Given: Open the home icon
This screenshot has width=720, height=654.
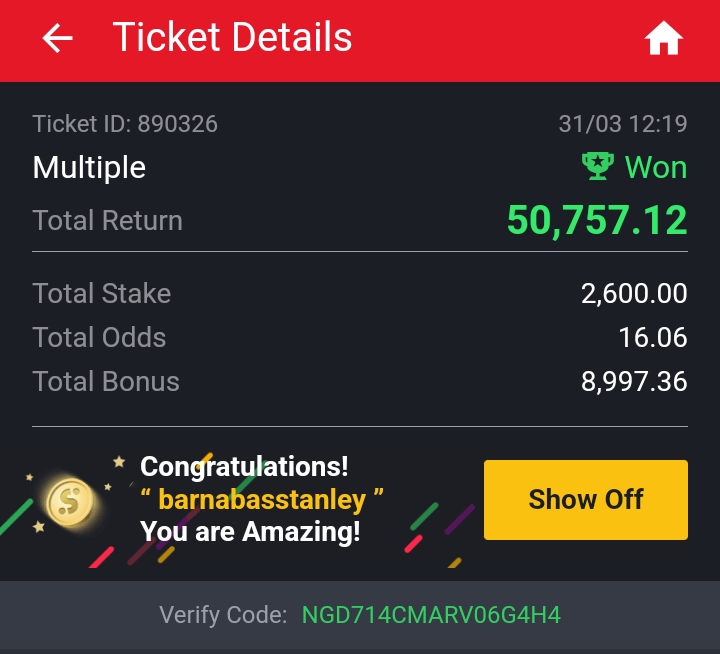Looking at the screenshot, I should (663, 40).
